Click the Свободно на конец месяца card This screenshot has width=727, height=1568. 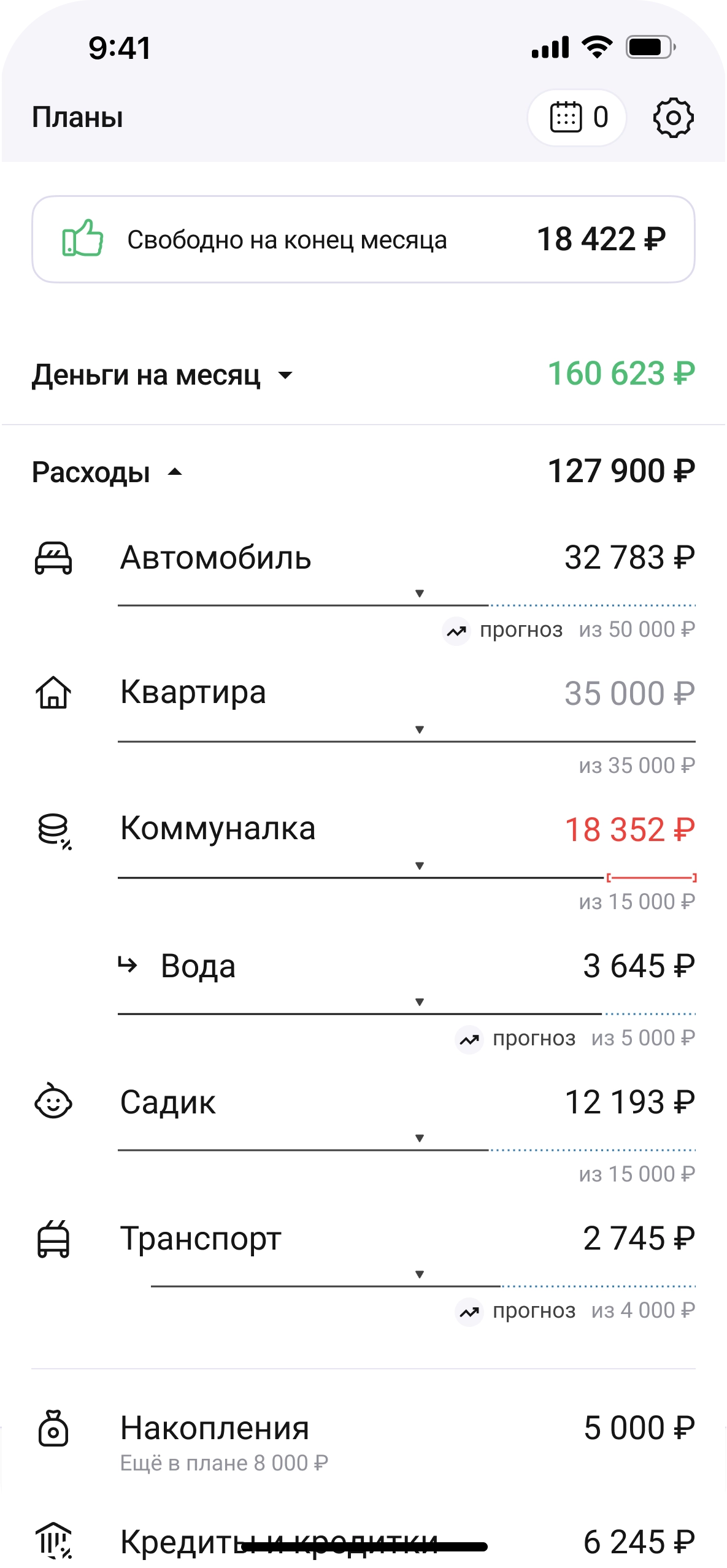point(363,239)
